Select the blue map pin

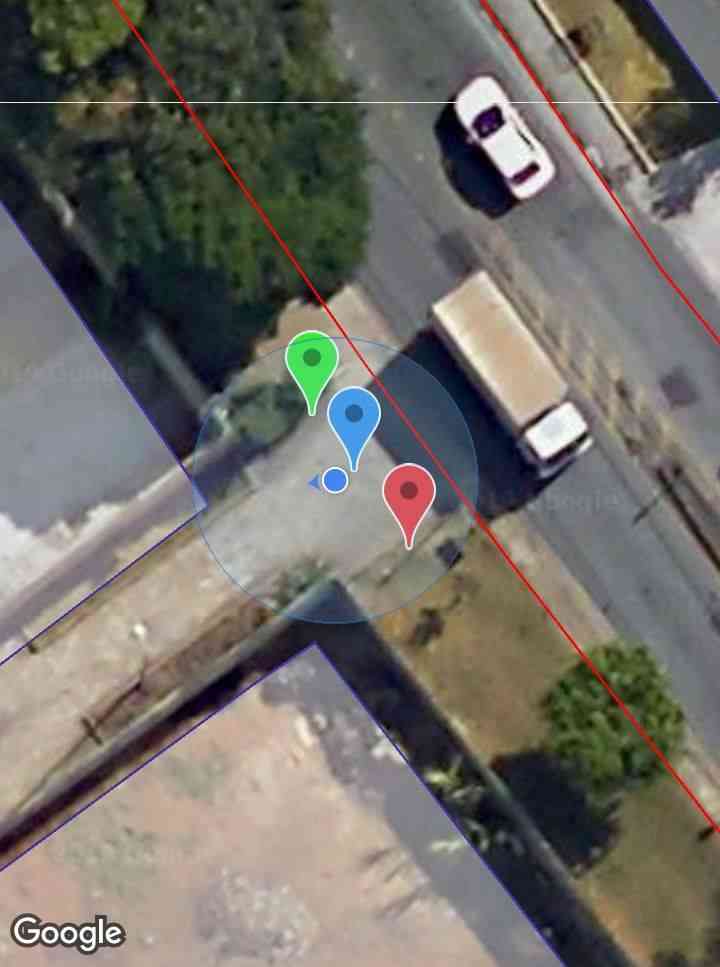[354, 419]
